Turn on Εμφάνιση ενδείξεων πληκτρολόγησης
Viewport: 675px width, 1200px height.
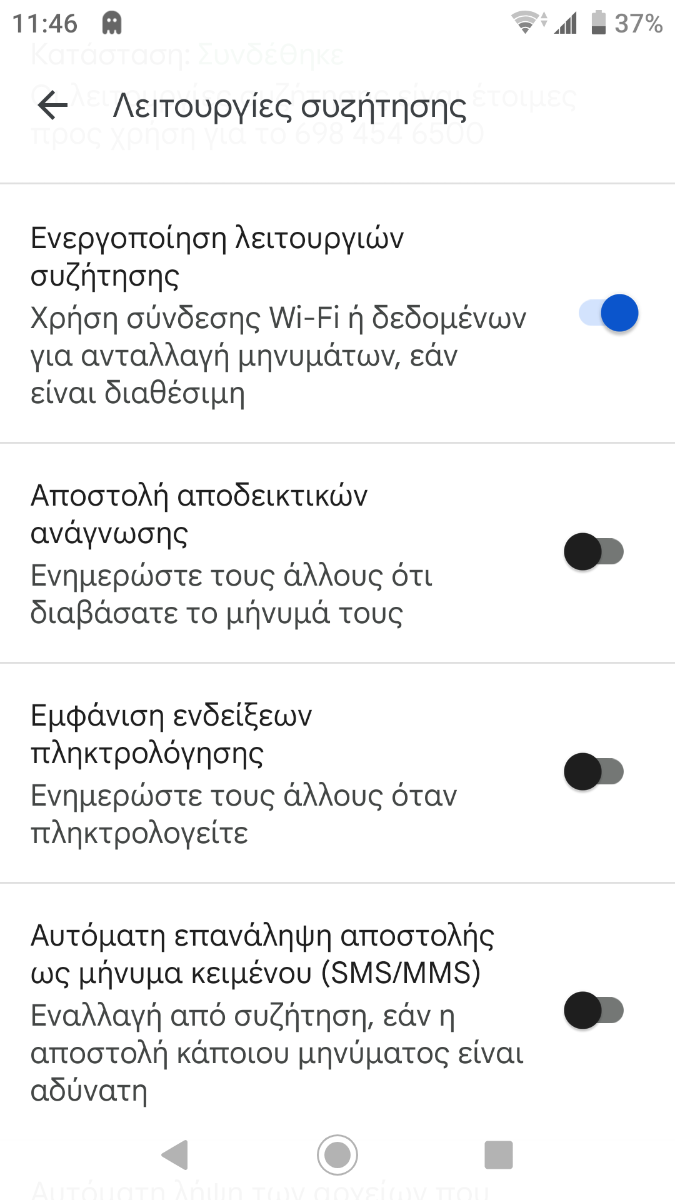pyautogui.click(x=593, y=771)
